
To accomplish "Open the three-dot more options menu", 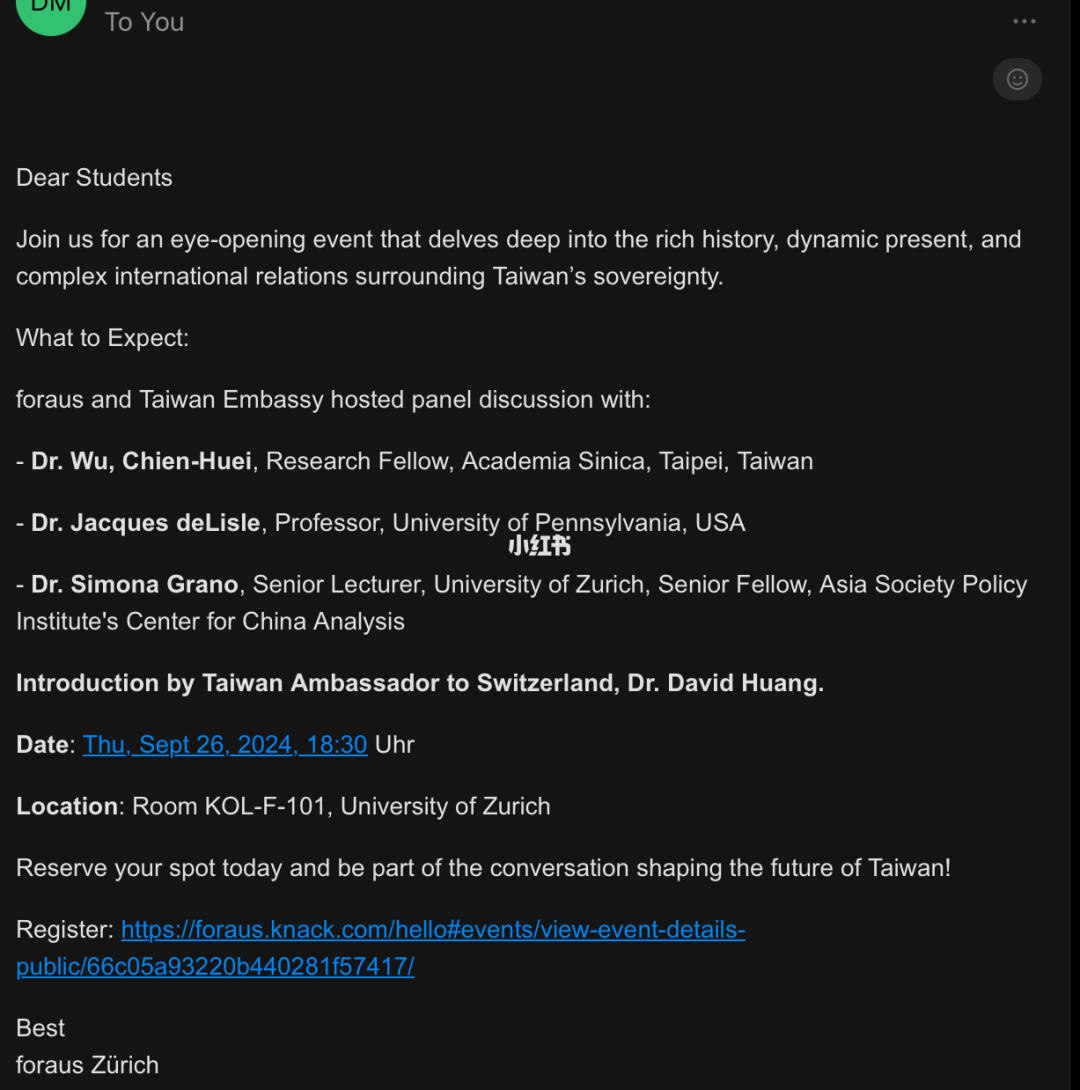I will pyautogui.click(x=1024, y=21).
